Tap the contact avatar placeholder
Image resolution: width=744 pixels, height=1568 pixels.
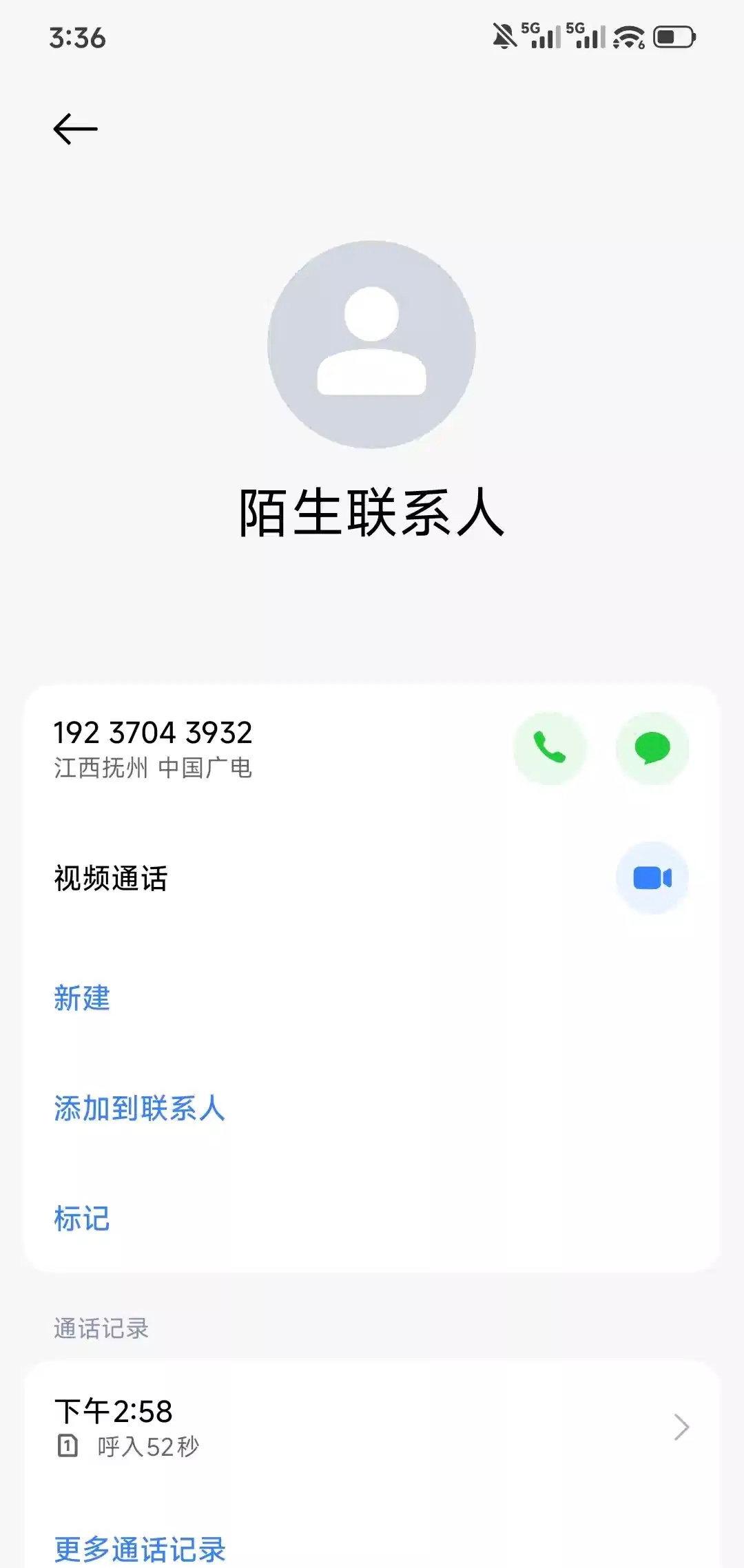372,344
